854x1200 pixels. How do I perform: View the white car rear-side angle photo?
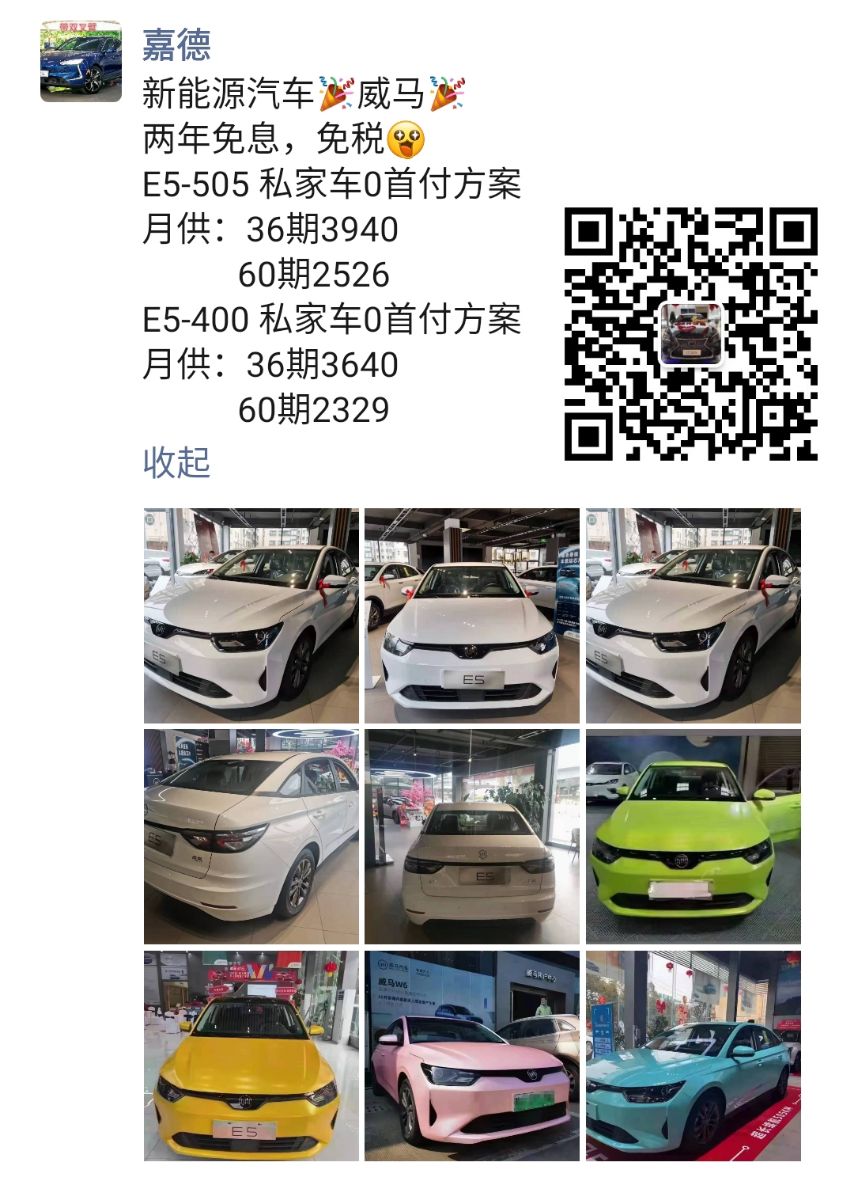tap(251, 836)
